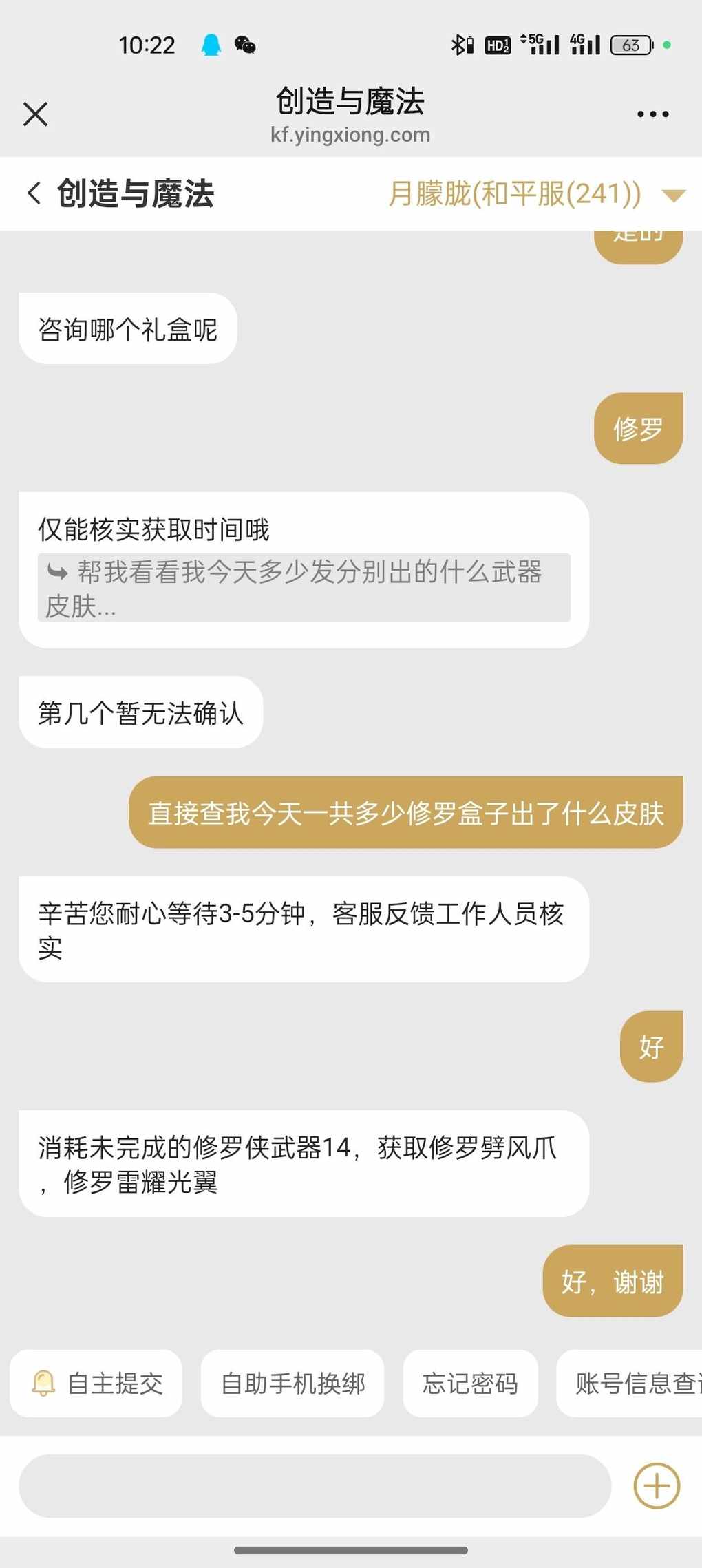Focus the message input field
Viewport: 702px width, 1568px height.
[x=315, y=1485]
